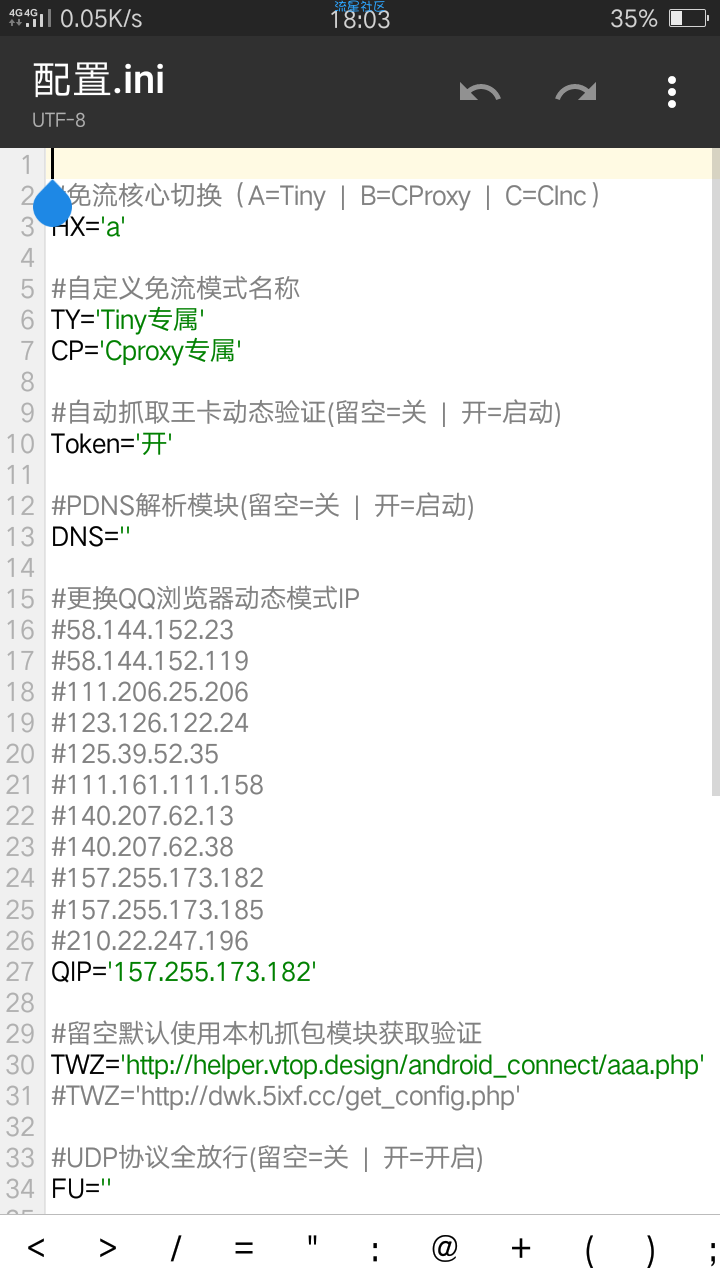Insert the less-than symbol
Image resolution: width=720 pixels, height=1280 pixels.
(x=37, y=1248)
